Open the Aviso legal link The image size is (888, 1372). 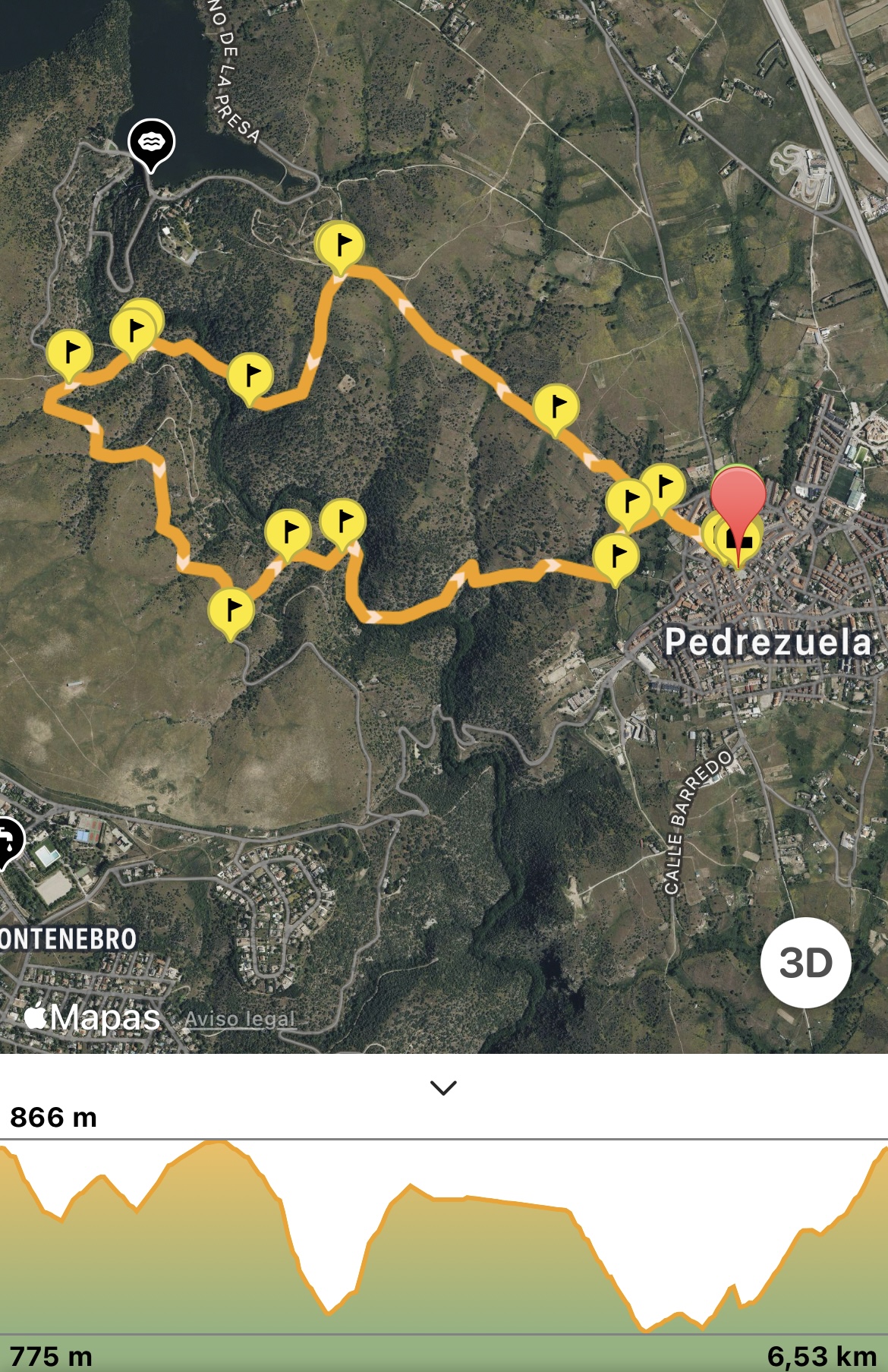(240, 1019)
